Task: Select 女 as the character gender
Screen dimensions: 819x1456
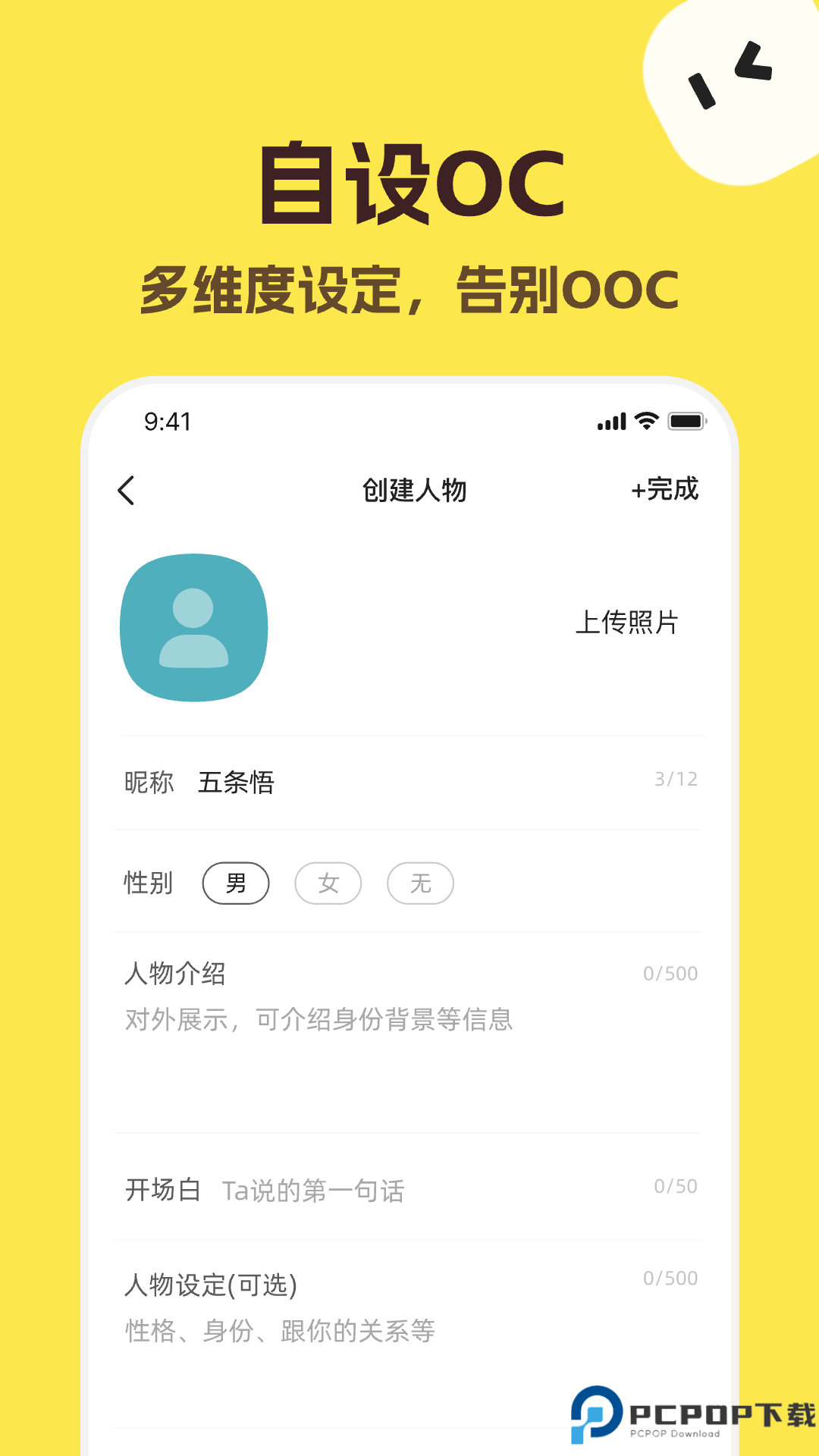Action: pos(328,883)
